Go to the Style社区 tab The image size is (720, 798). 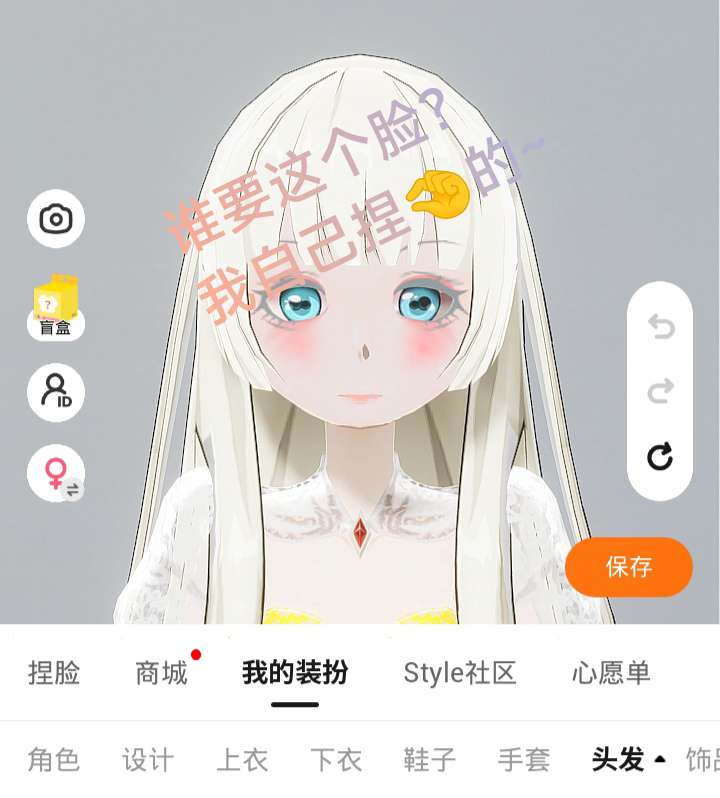coord(460,673)
